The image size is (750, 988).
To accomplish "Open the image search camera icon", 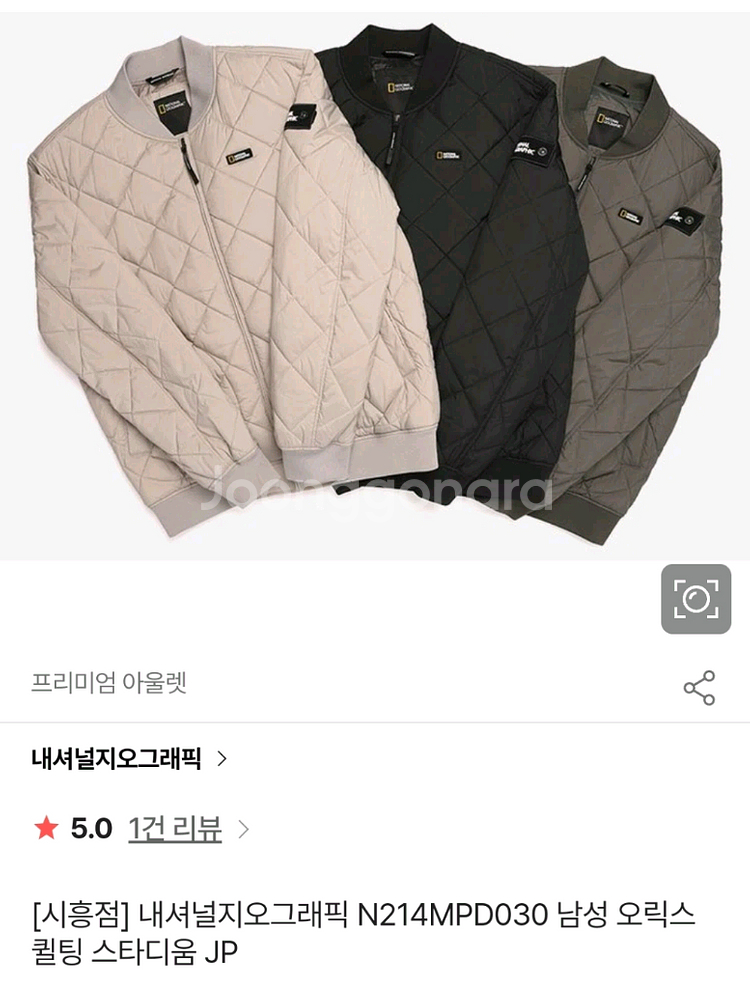I will (696, 599).
